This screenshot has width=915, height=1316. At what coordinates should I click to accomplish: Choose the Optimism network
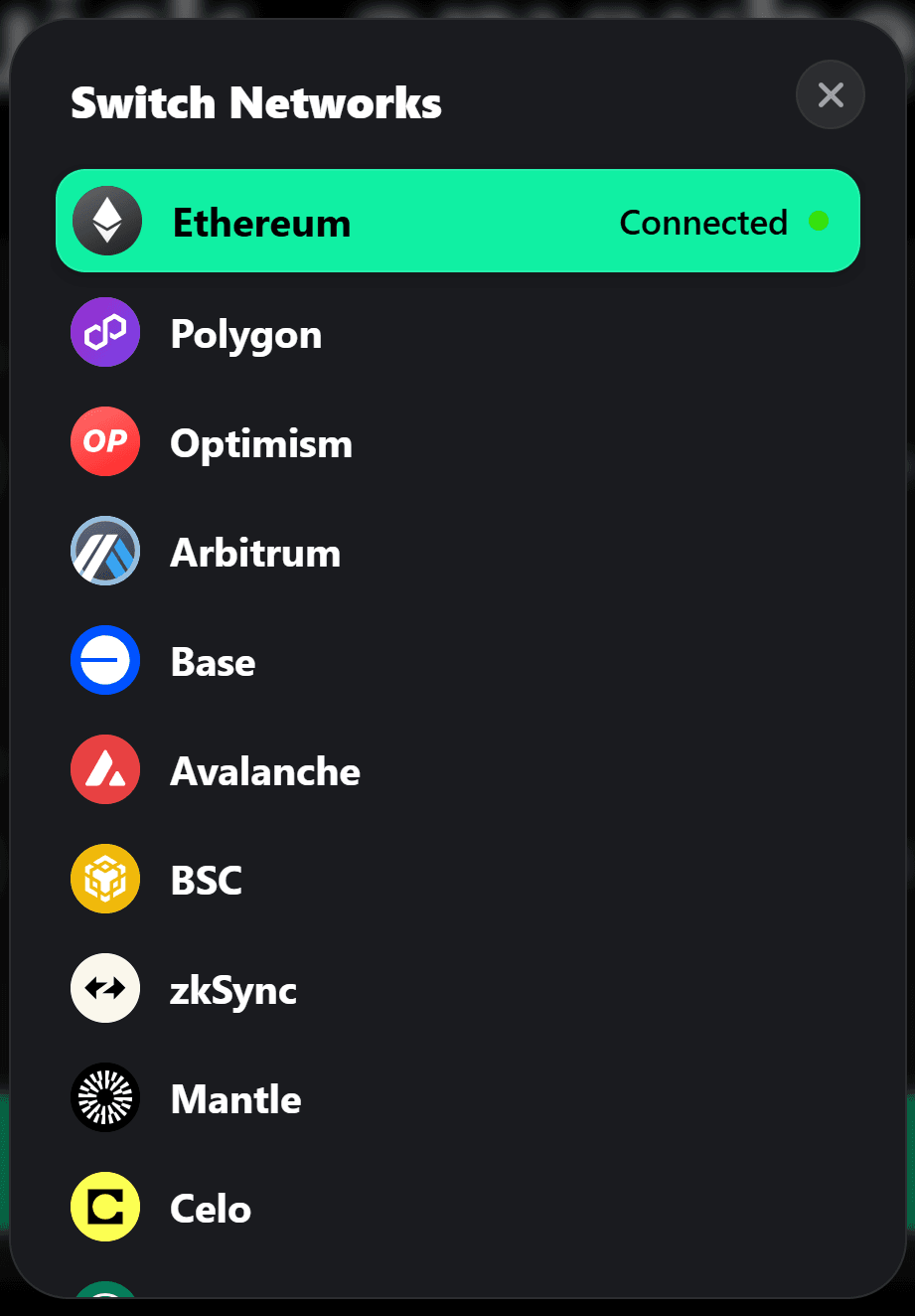[458, 441]
